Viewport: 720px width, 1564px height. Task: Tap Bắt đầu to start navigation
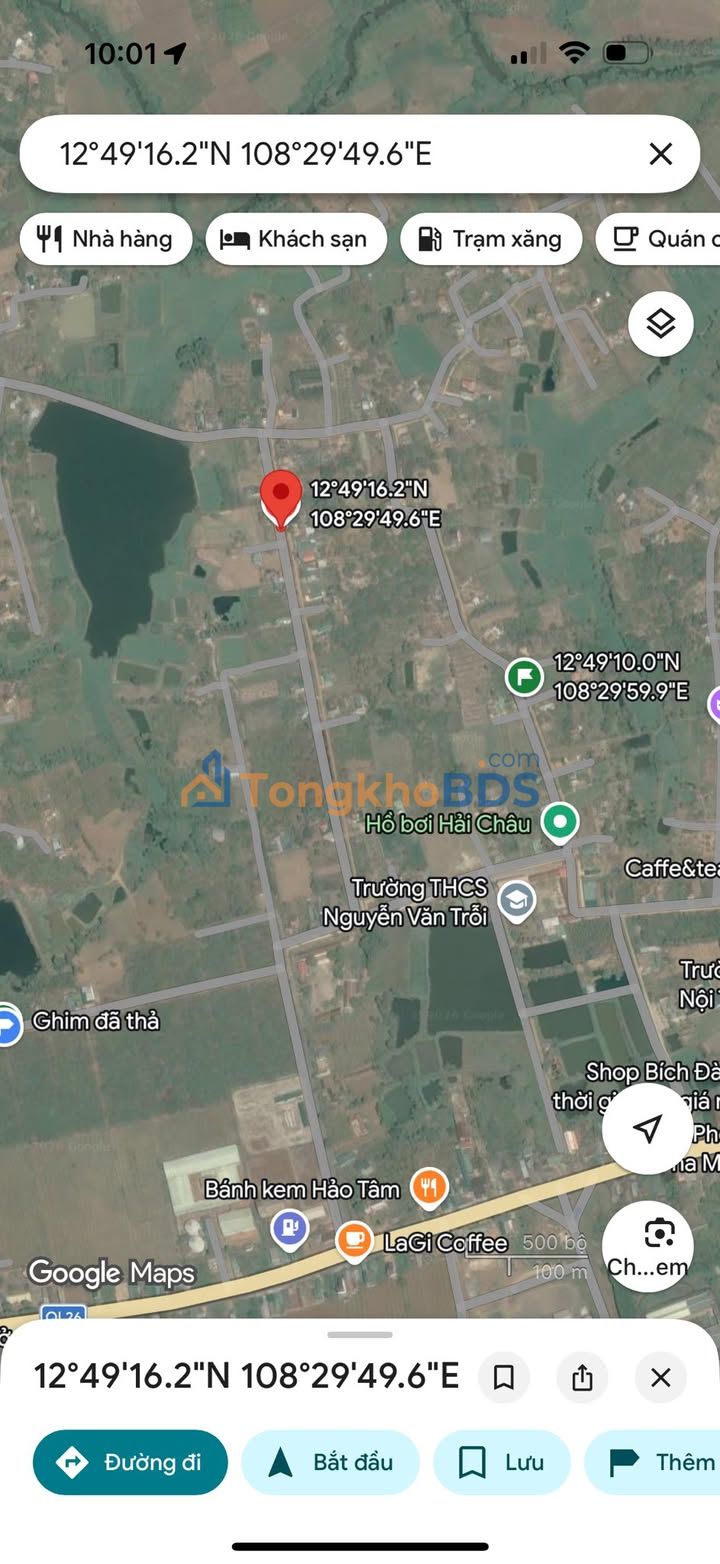click(x=330, y=1462)
